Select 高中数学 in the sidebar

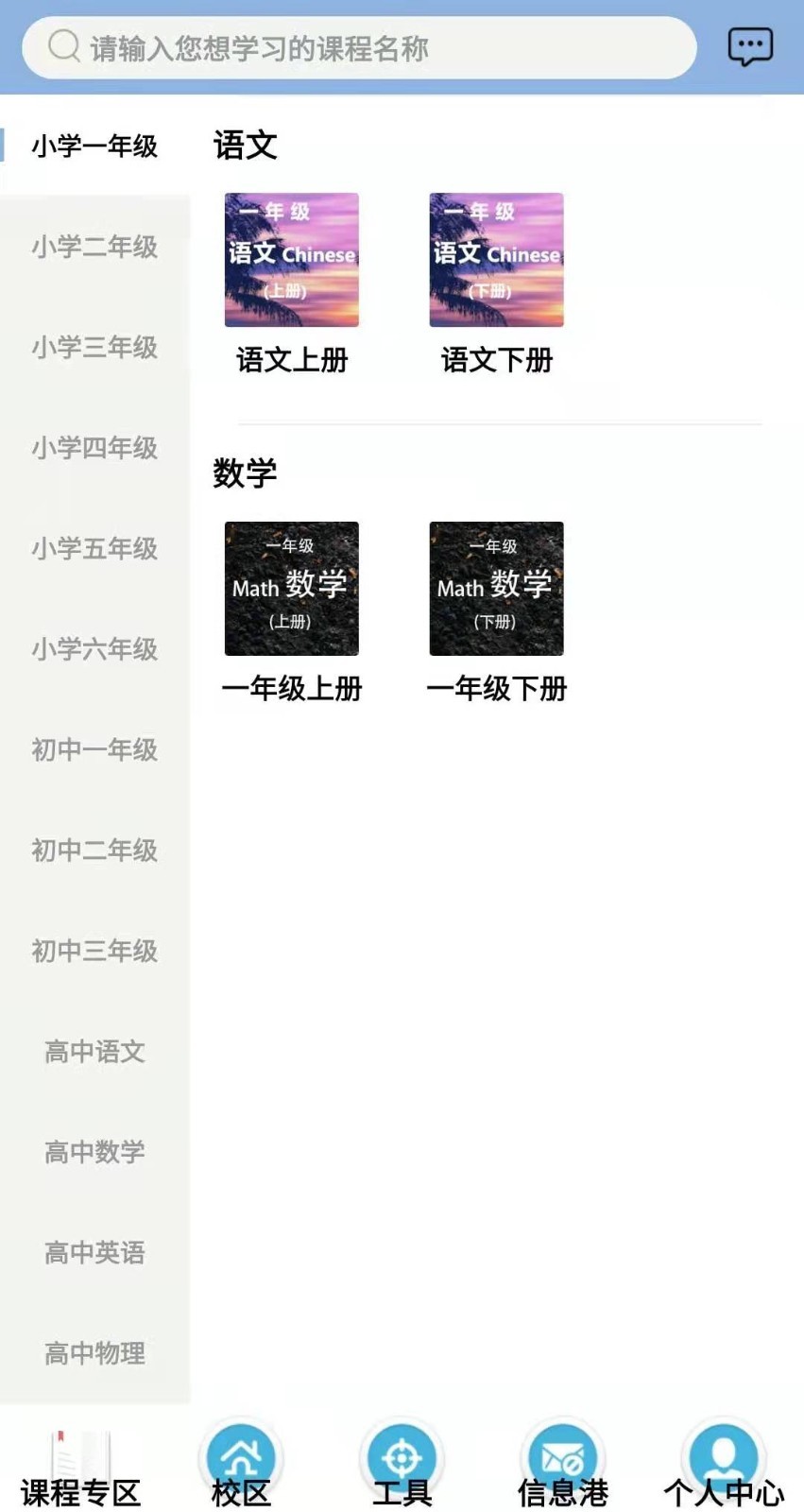pyautogui.click(x=94, y=1152)
